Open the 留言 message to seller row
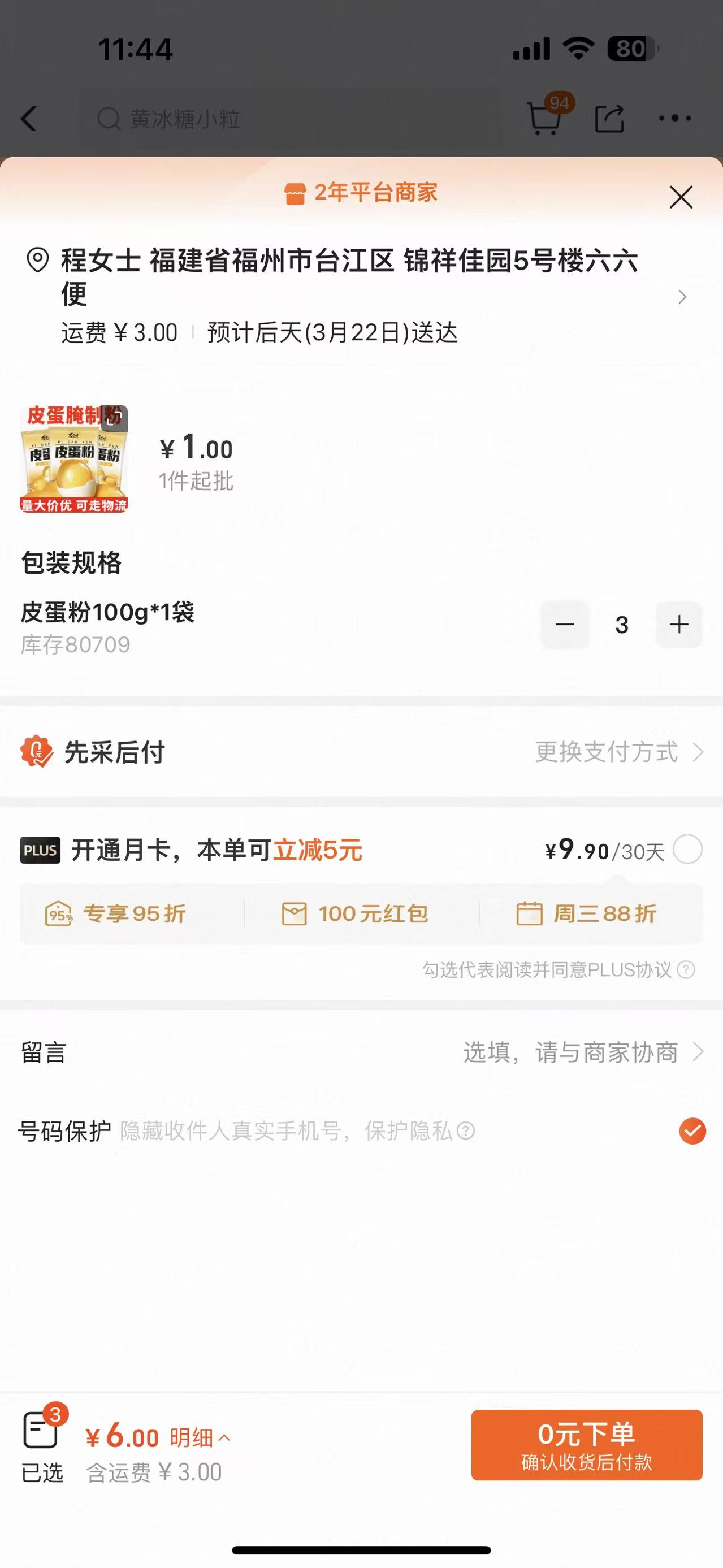Image resolution: width=723 pixels, height=1568 pixels. [x=362, y=1052]
